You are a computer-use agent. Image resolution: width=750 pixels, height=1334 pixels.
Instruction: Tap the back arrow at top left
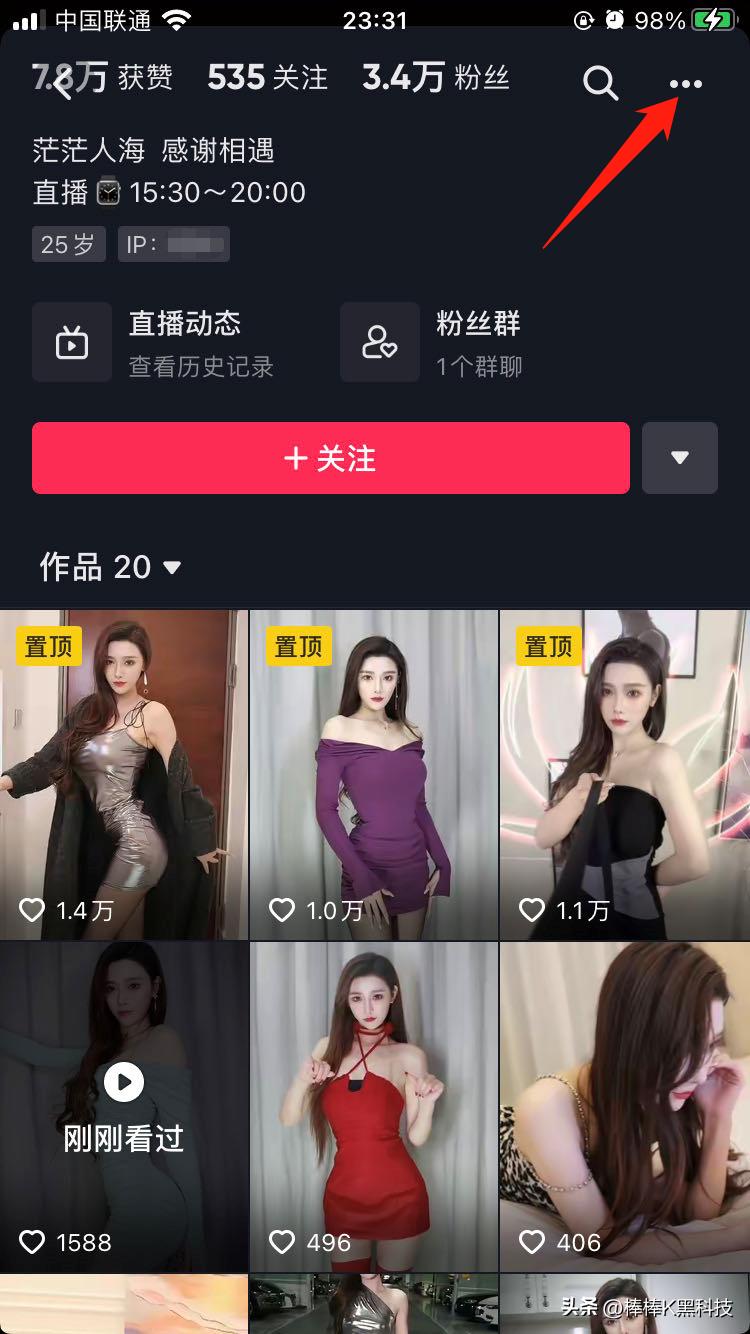58,84
